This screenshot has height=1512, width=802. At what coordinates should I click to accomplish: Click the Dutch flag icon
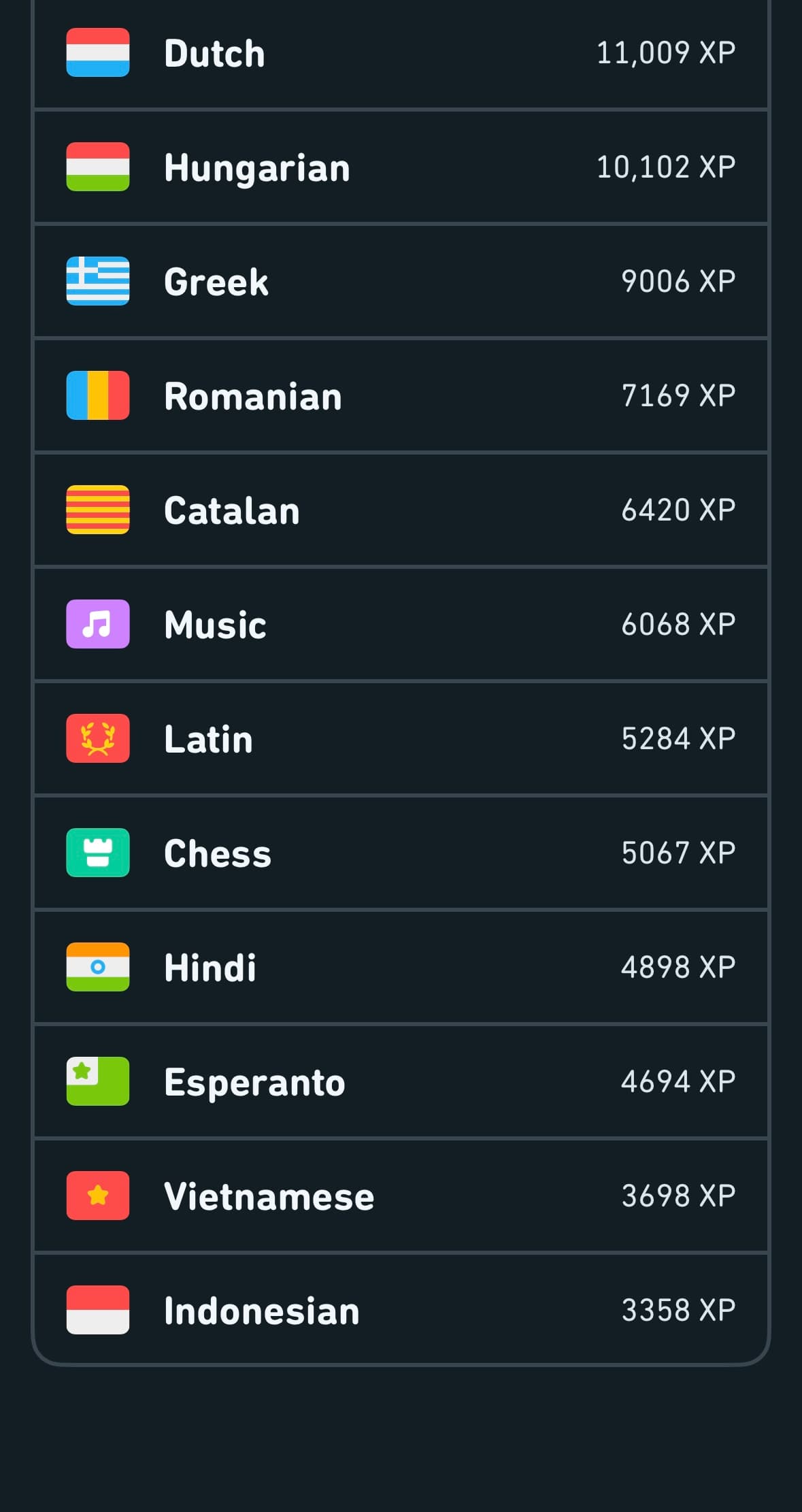97,54
